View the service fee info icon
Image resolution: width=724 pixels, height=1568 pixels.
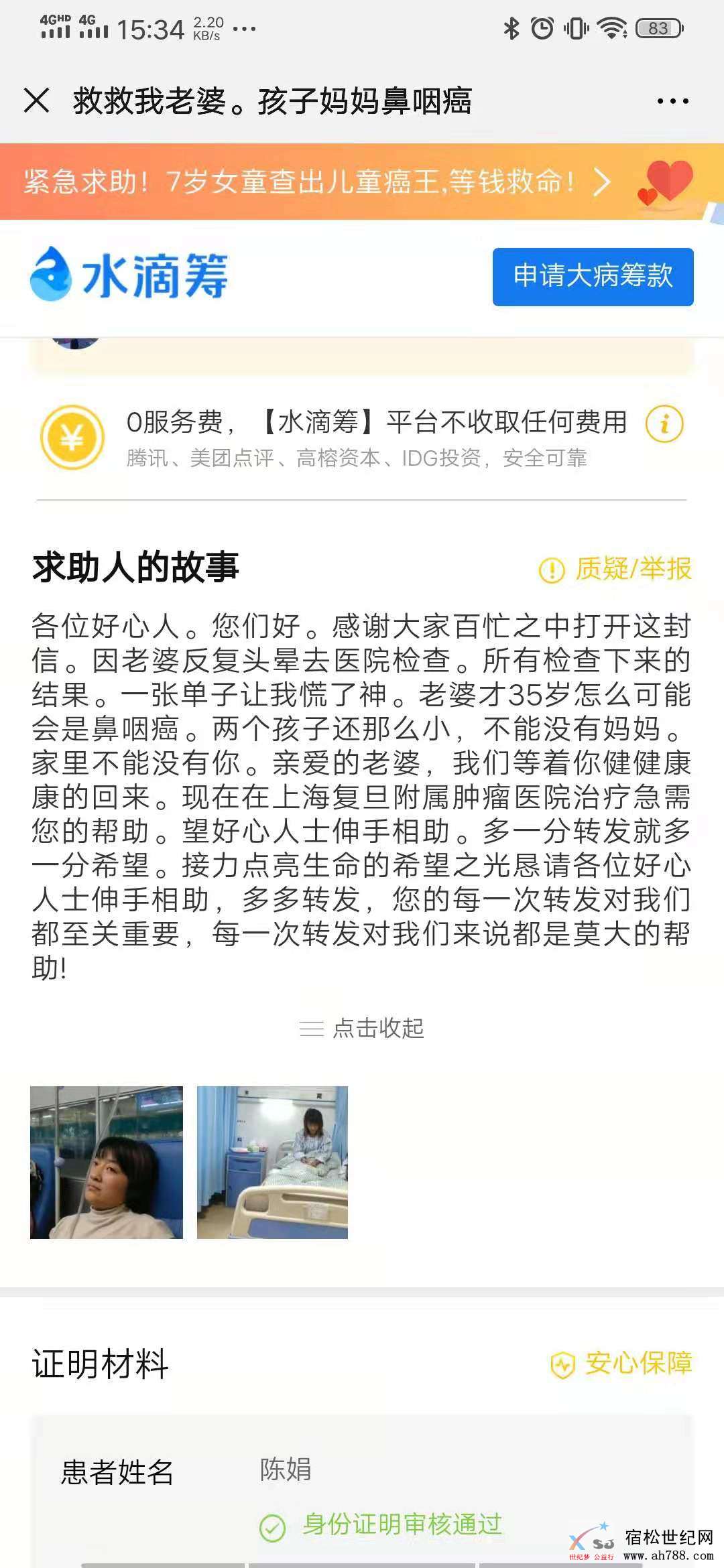[664, 424]
